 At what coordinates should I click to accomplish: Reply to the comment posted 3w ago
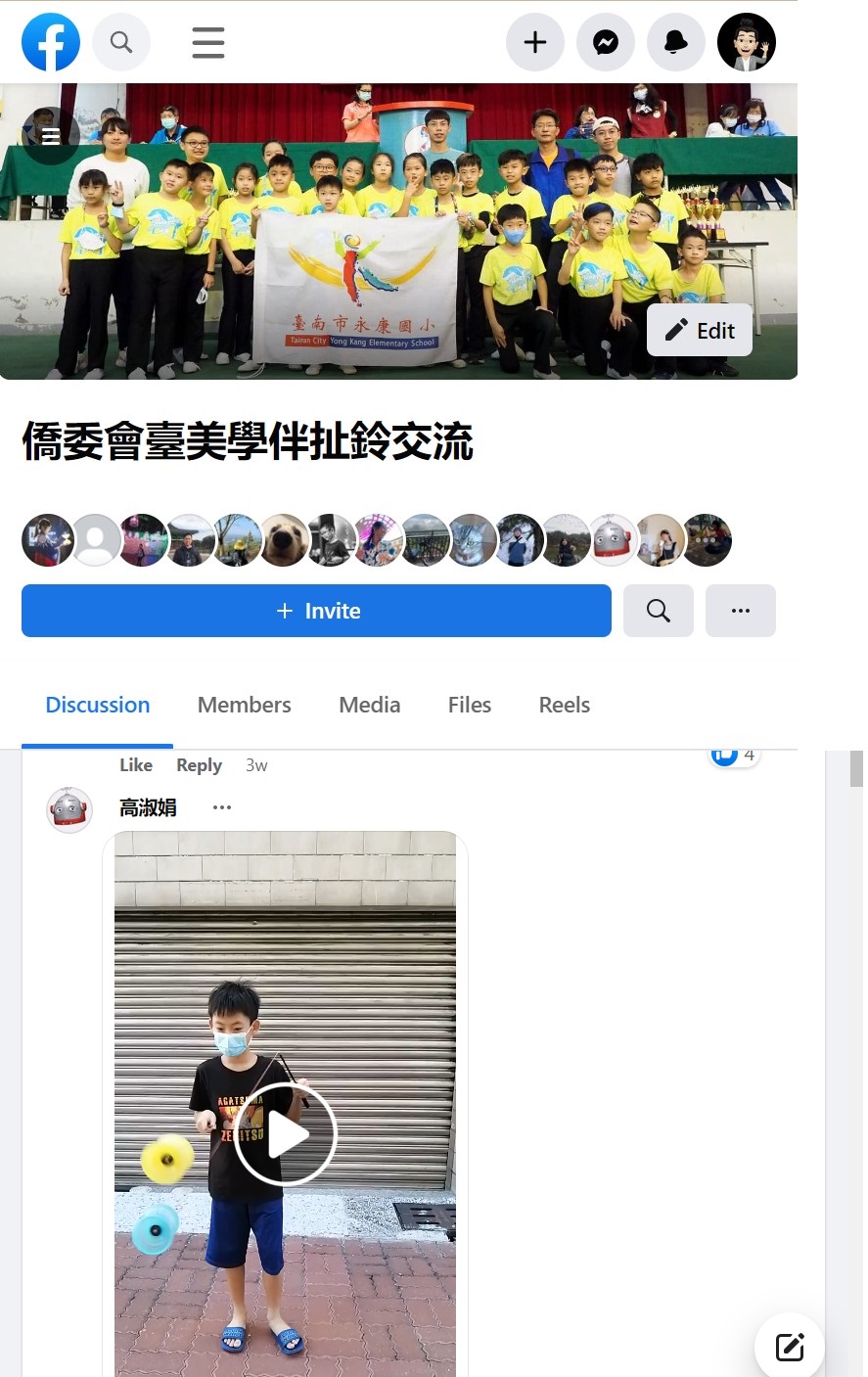tap(199, 765)
